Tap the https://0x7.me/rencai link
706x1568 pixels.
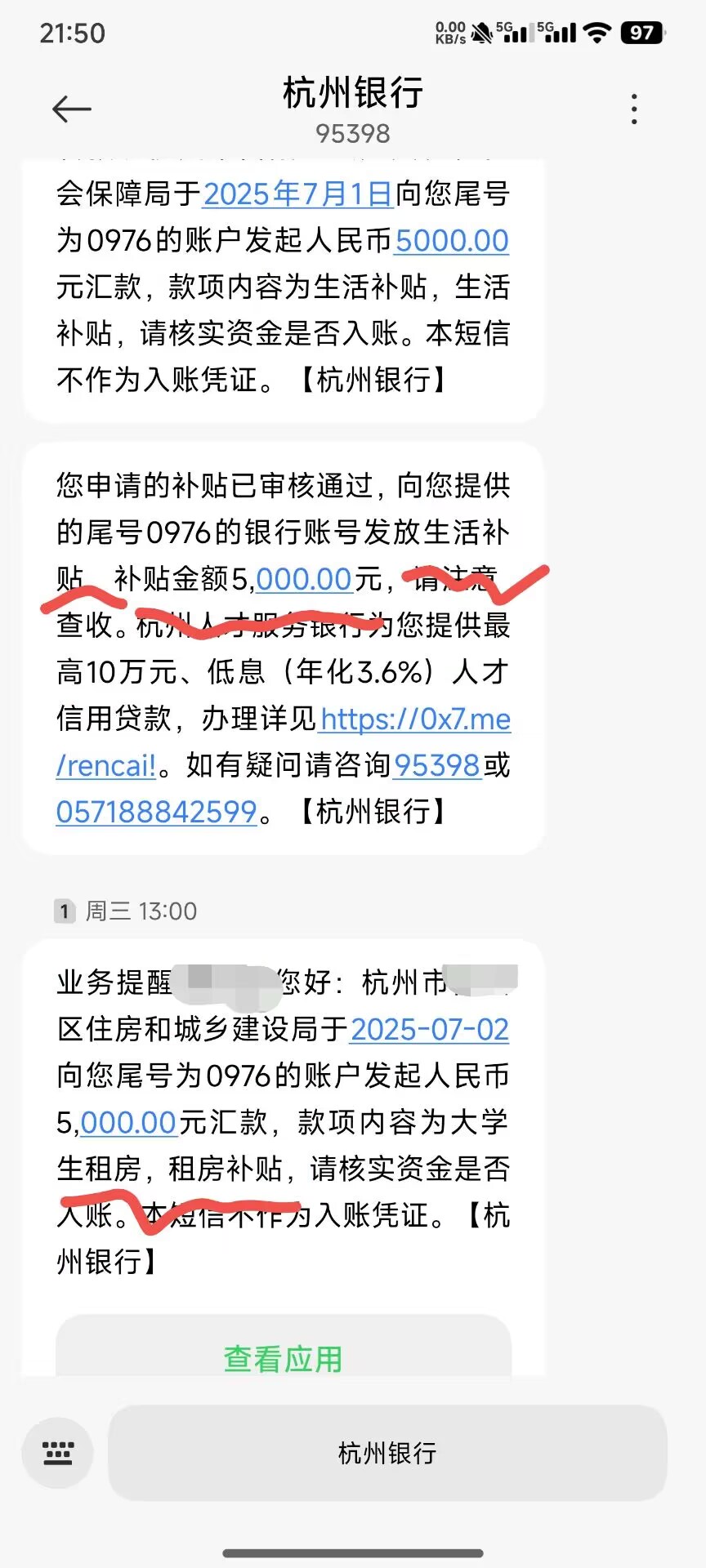[x=415, y=719]
